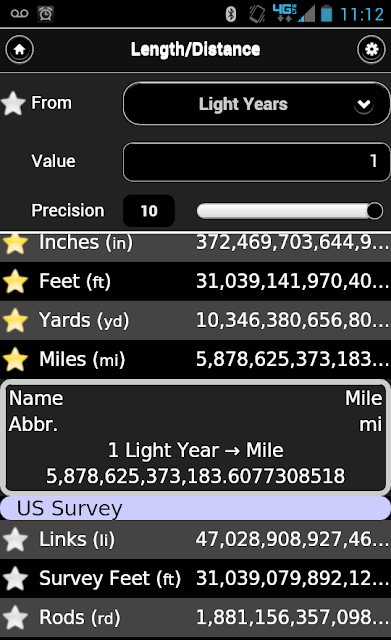
Task: Collapse the US Survey section header
Action: tap(196, 508)
